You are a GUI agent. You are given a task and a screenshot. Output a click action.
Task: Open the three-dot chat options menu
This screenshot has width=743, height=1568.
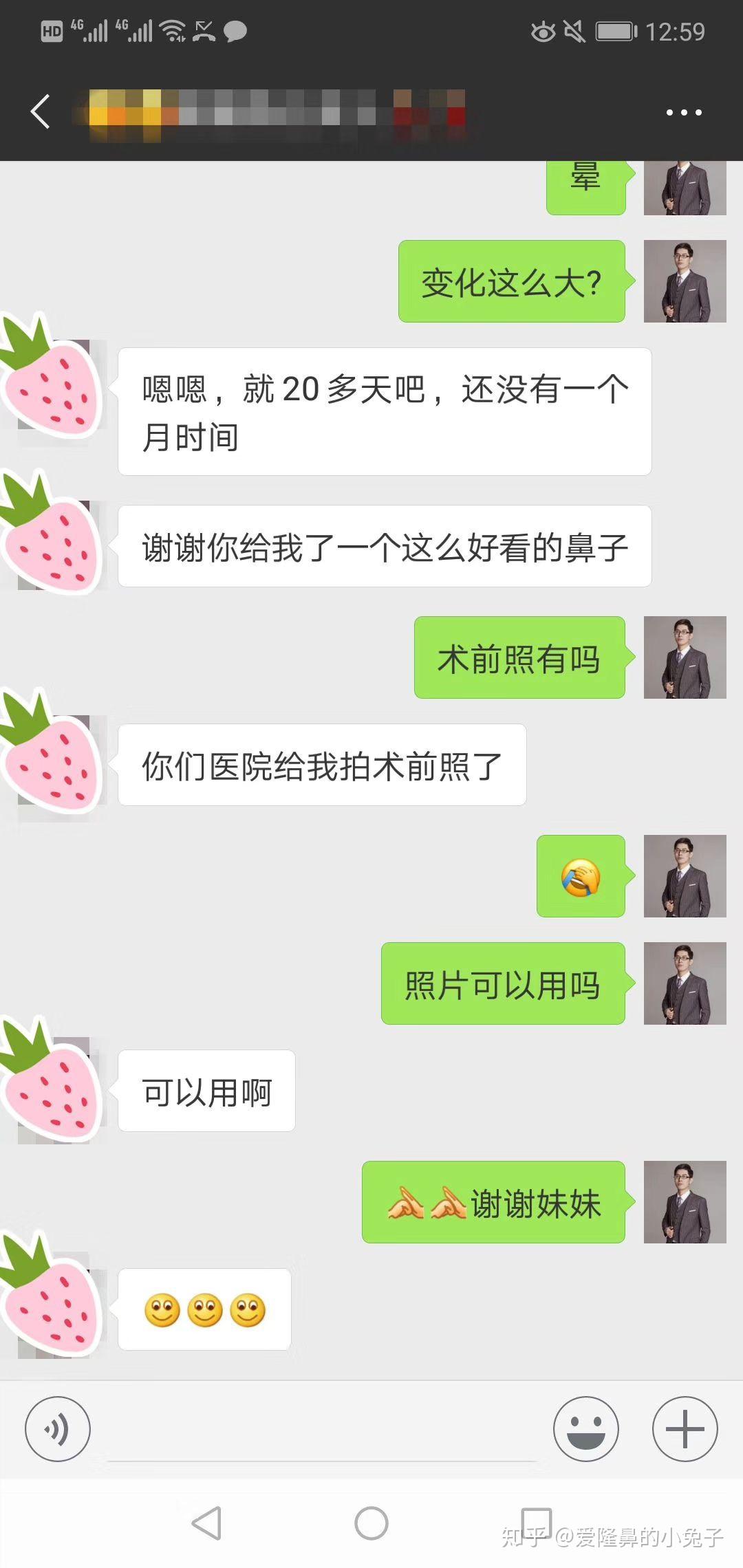point(684,112)
